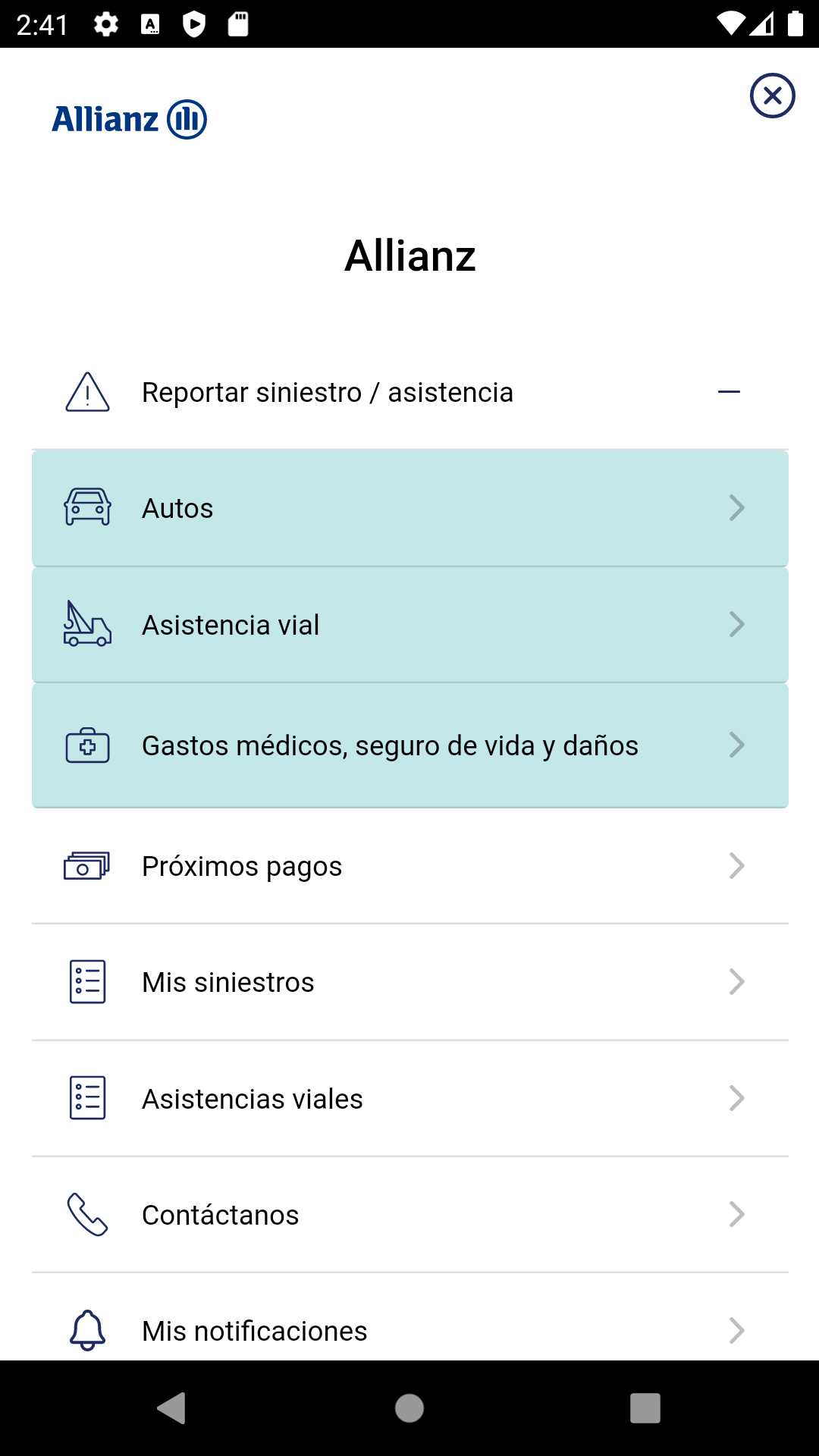View Próximos pagos

point(410,866)
